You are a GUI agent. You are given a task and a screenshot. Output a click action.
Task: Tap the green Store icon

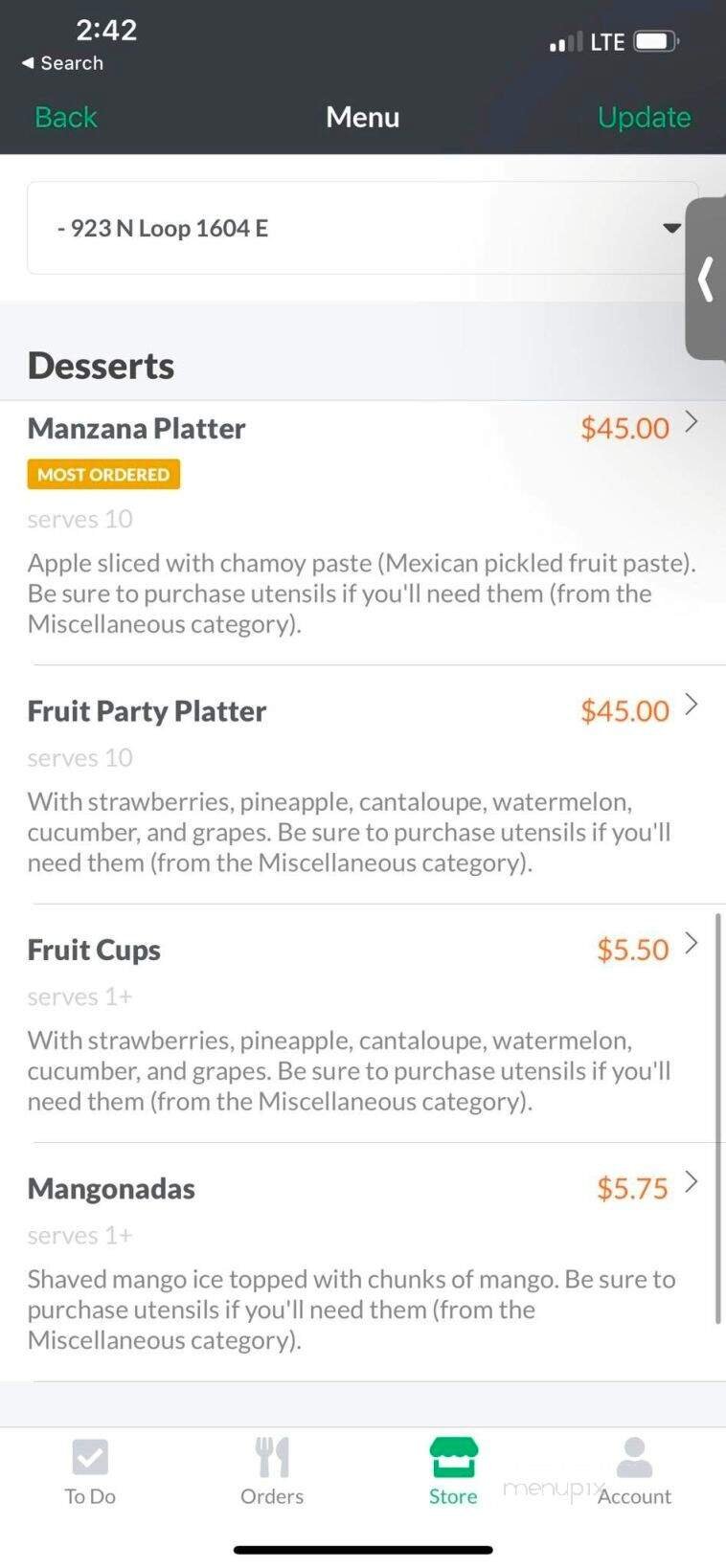452,1456
